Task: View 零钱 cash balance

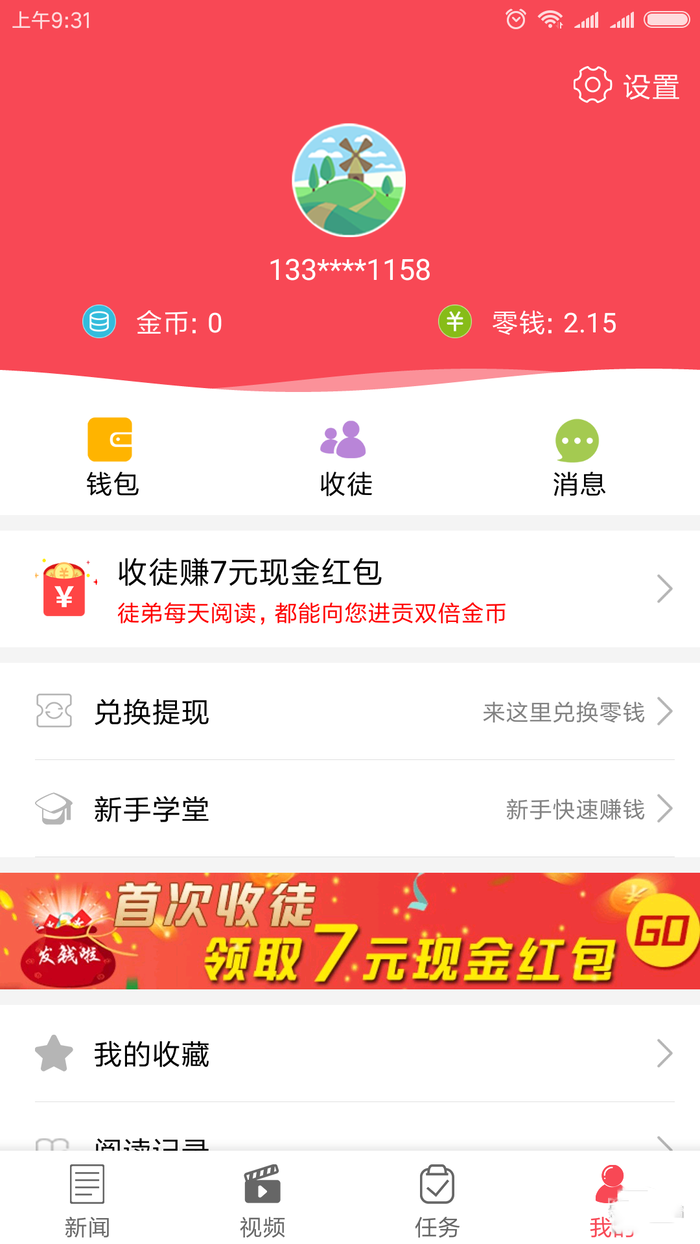Action: point(528,323)
